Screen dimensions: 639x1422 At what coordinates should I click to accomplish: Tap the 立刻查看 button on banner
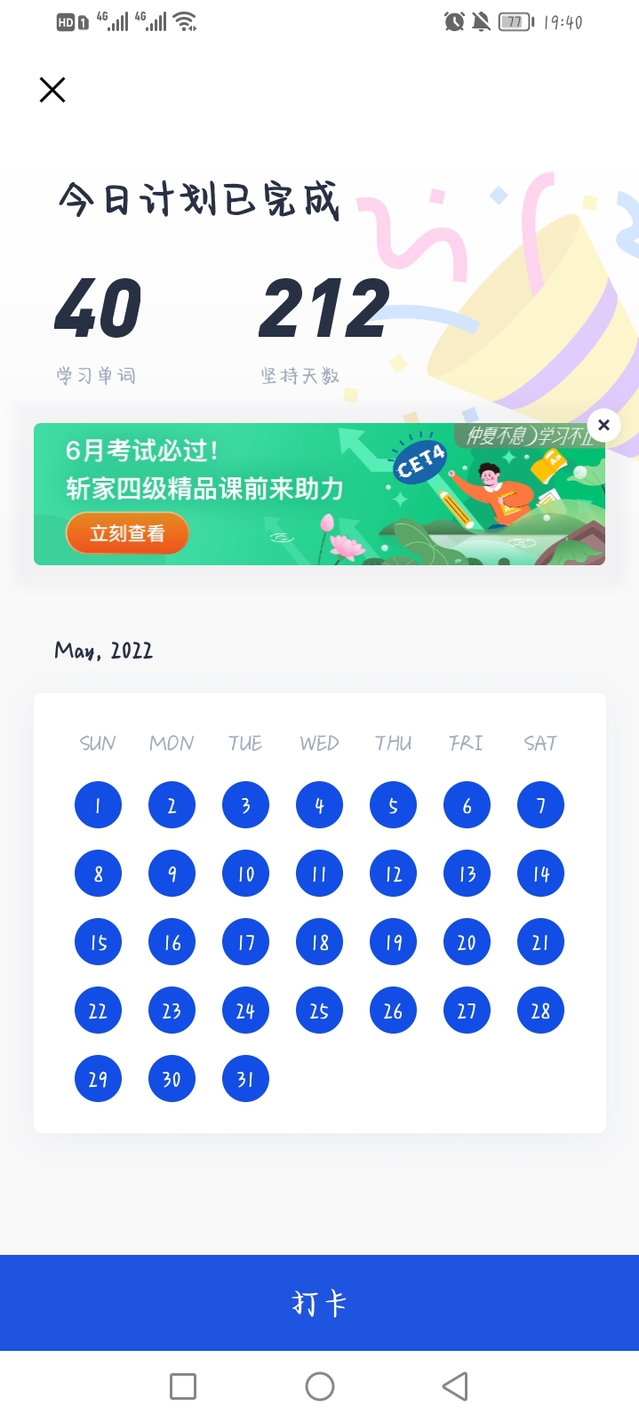tap(127, 533)
